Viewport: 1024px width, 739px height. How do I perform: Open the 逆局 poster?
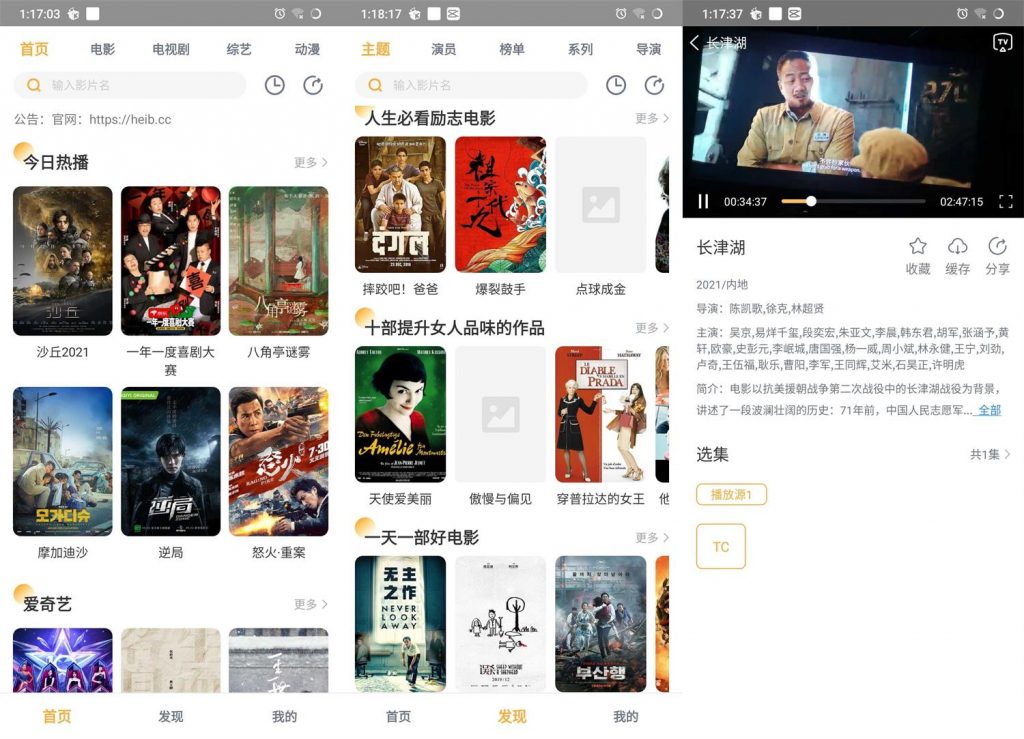click(x=170, y=461)
